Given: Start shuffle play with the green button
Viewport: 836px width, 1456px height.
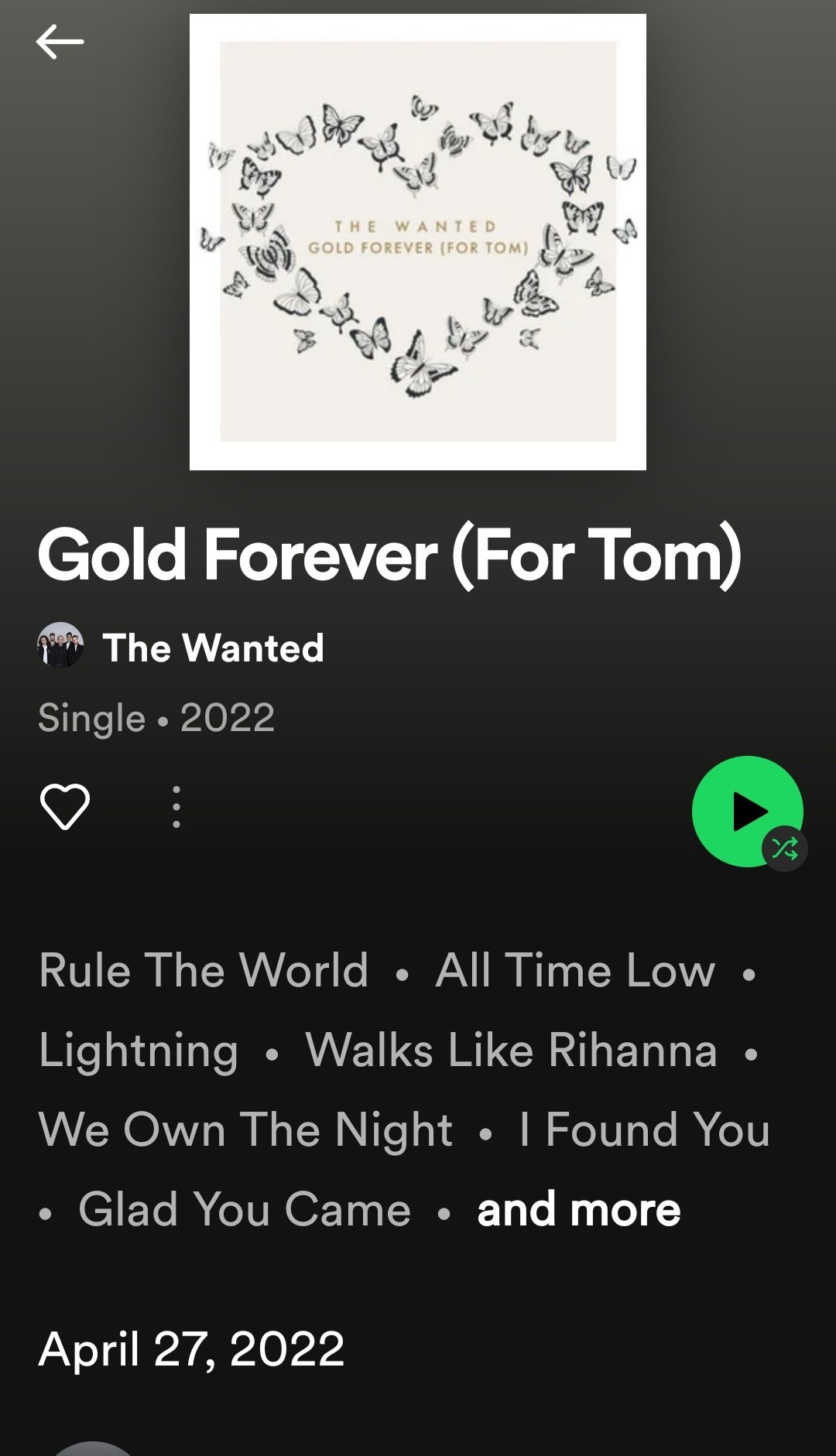Looking at the screenshot, I should 747,812.
